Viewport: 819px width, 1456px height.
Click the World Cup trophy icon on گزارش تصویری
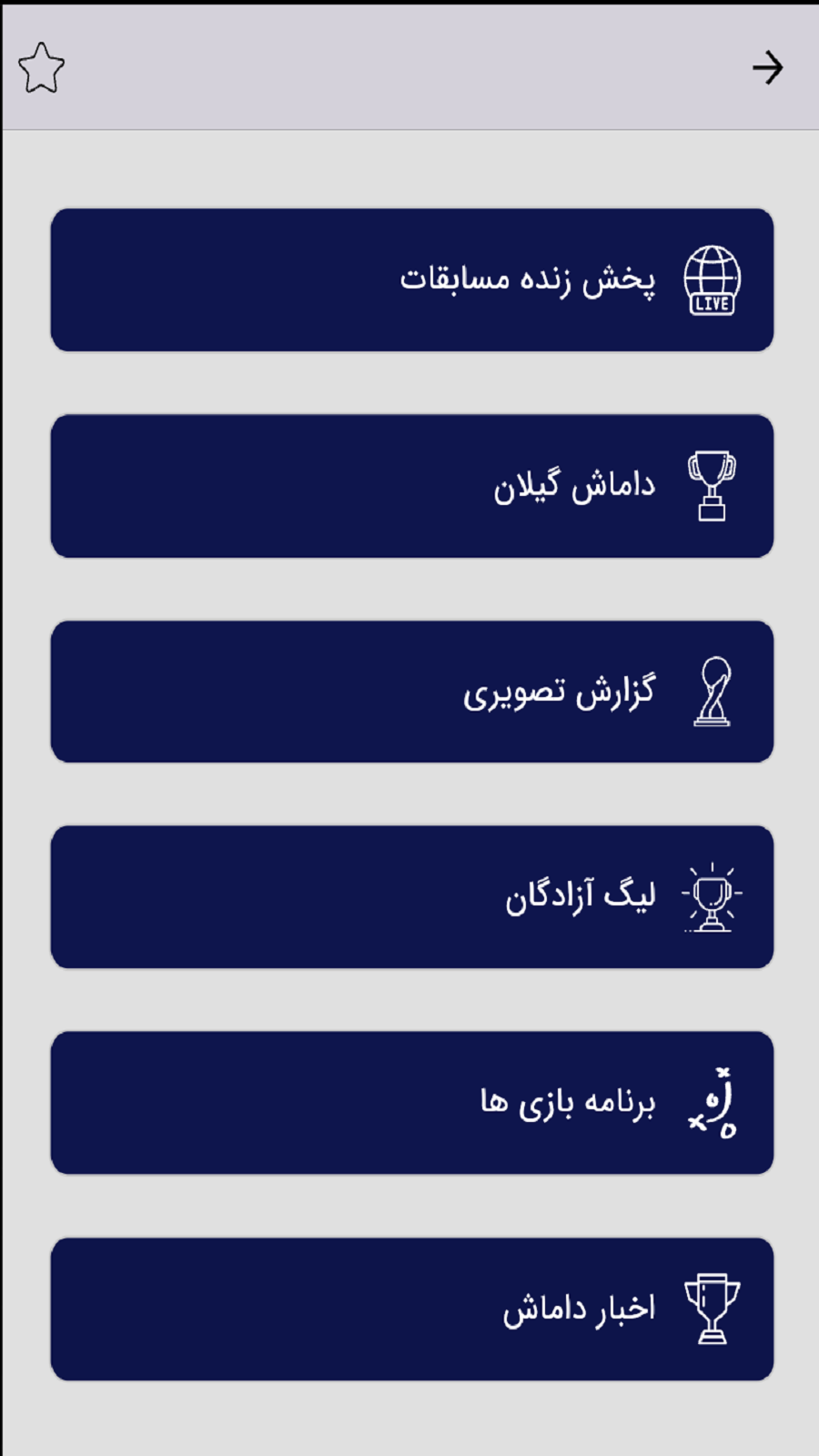coord(713,693)
